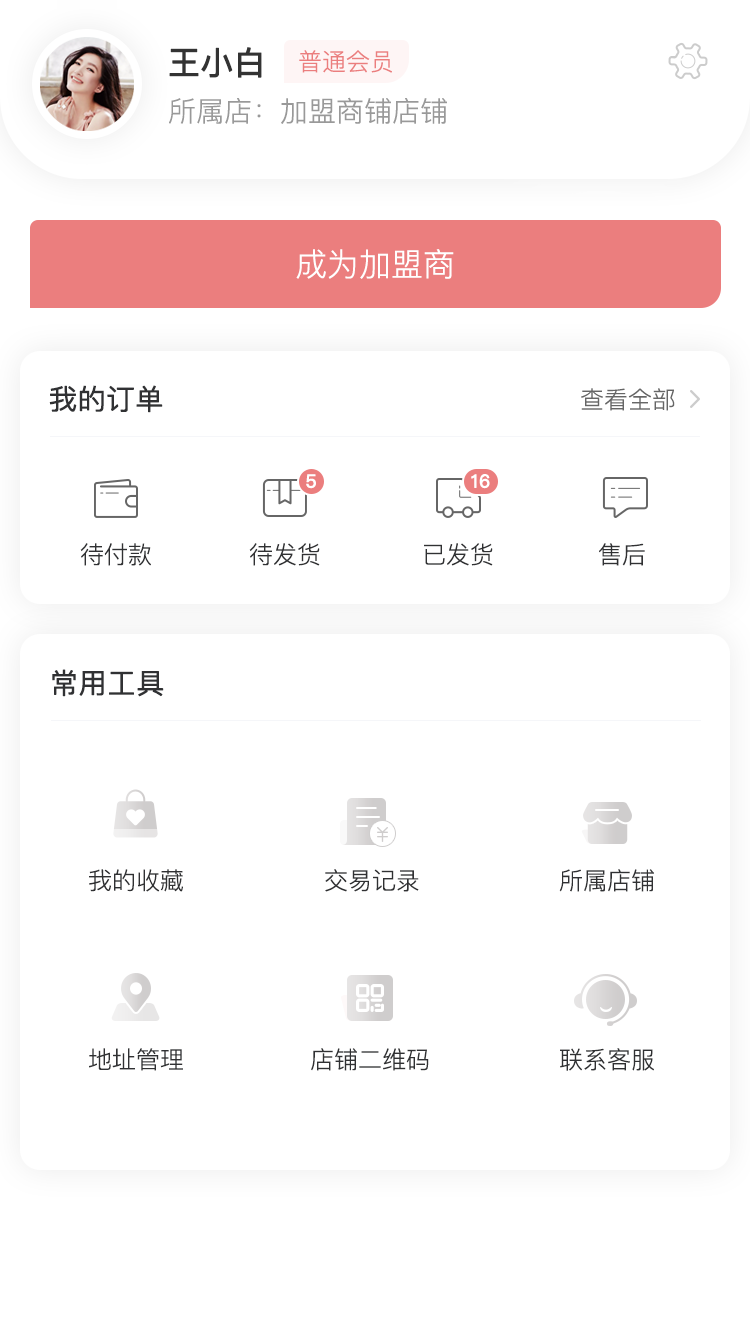Open 待发货 orders
This screenshot has width=750, height=1342.
coord(285,520)
